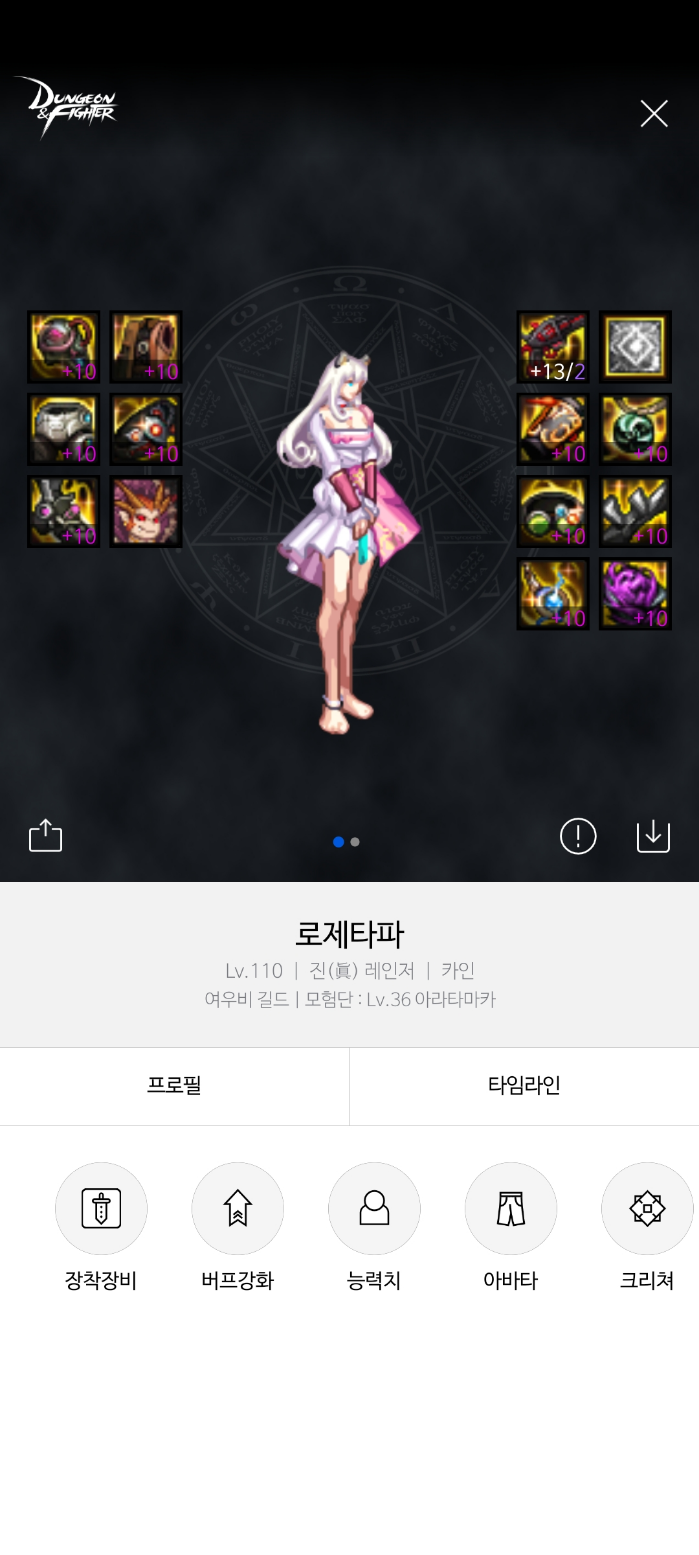Close the character view
Image resolution: width=699 pixels, height=1555 pixels.
(654, 114)
